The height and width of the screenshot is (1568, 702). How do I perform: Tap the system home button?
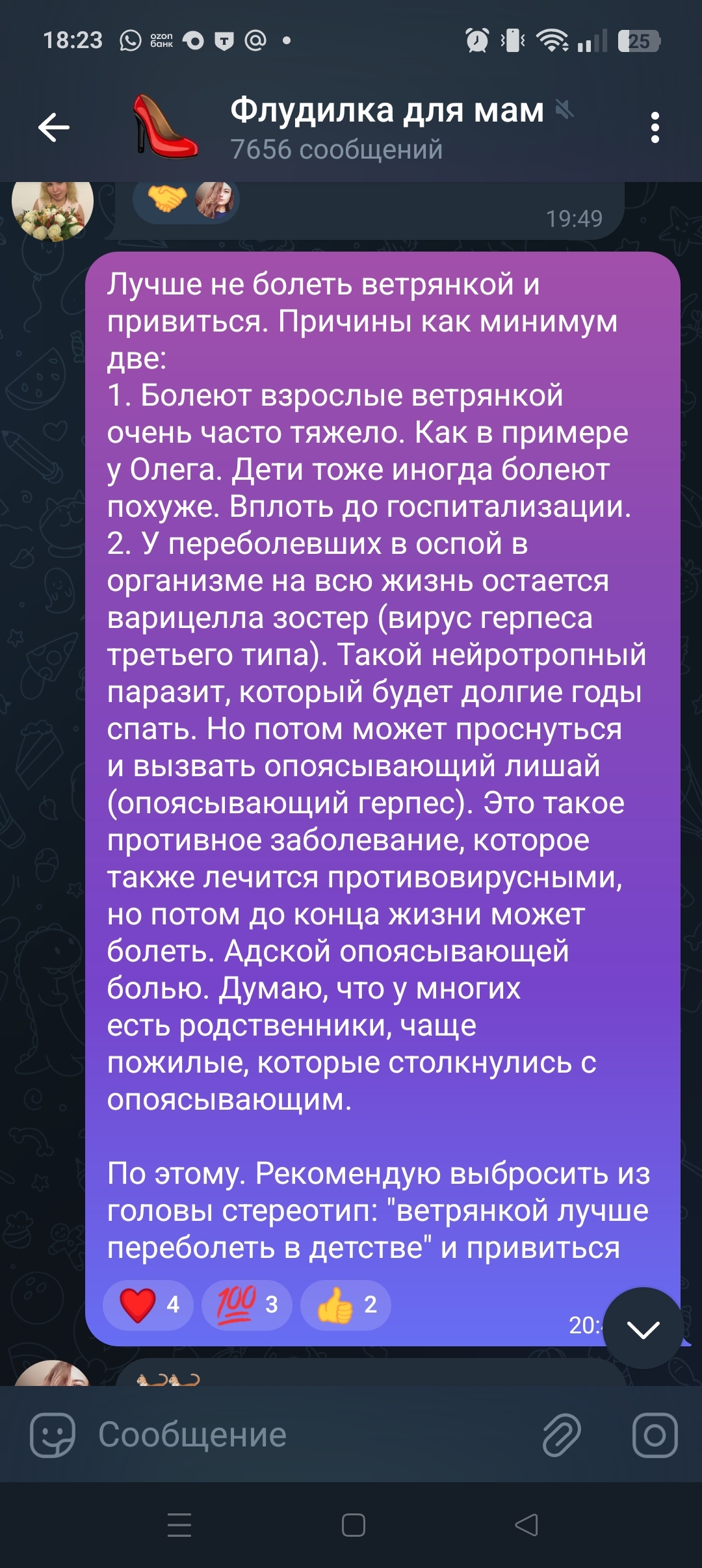pos(353,1524)
